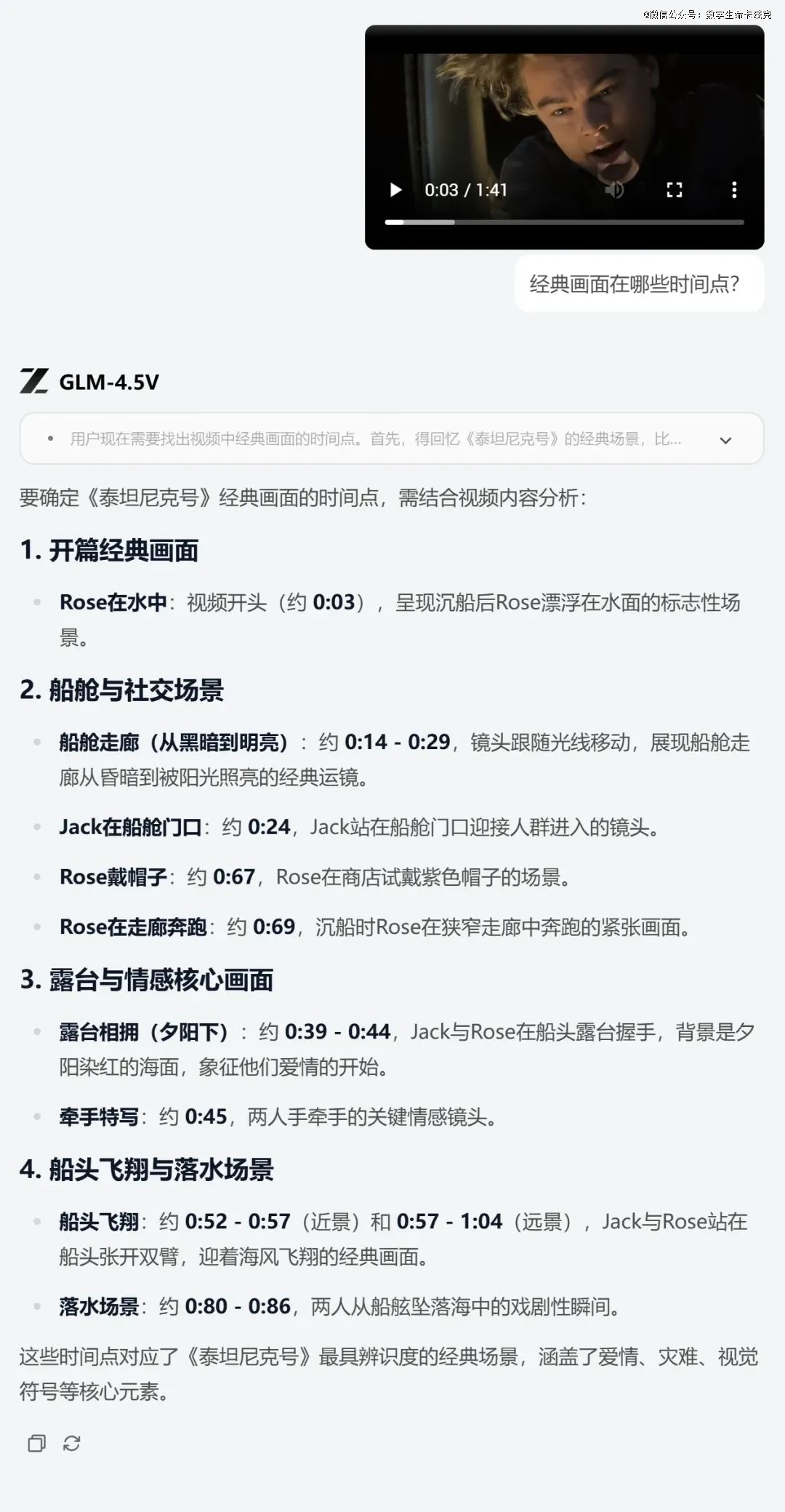Unmute the video volume
Viewport: 785px width, 1512px height.
click(614, 190)
